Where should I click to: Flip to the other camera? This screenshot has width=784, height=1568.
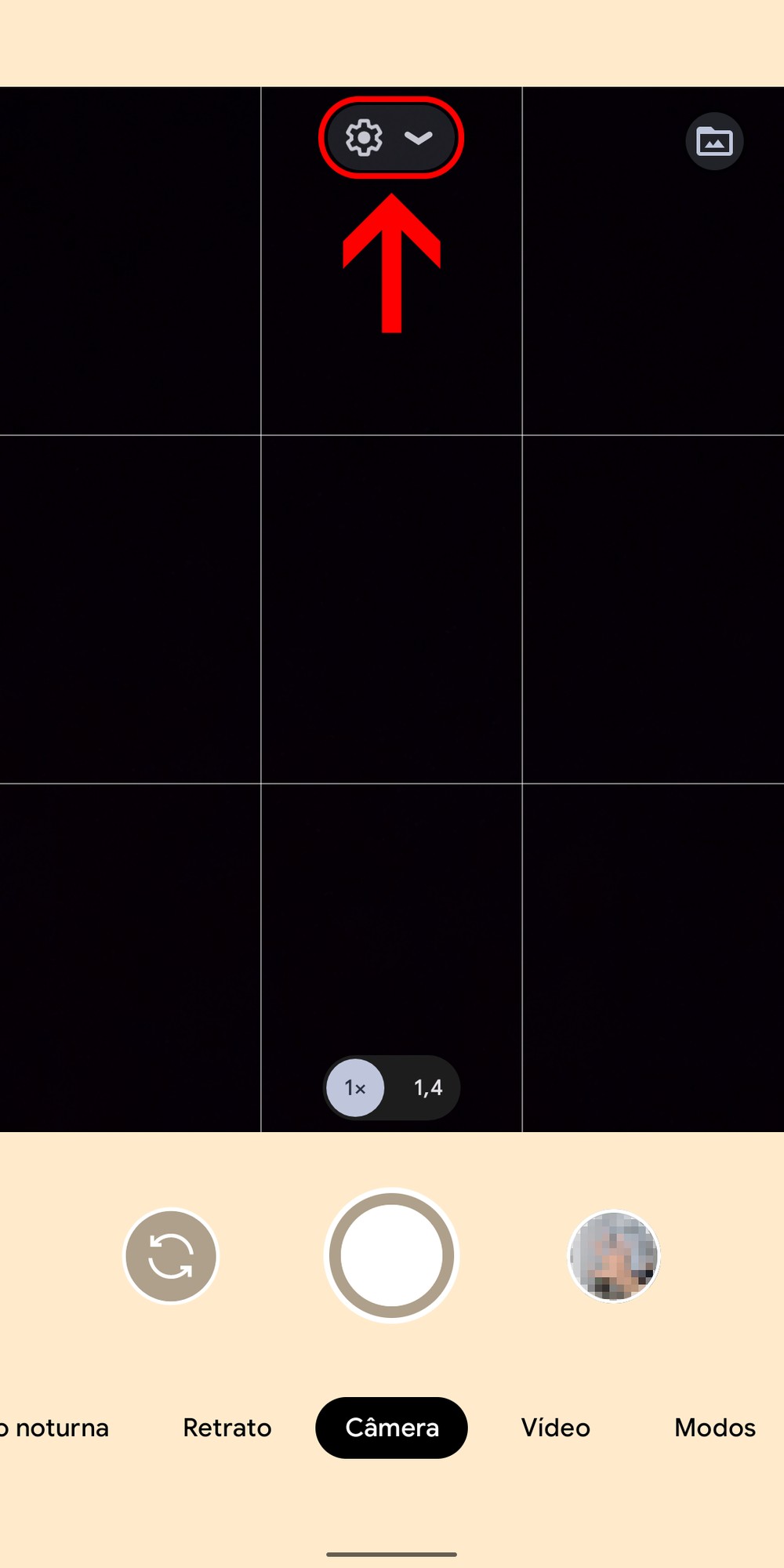[171, 1256]
